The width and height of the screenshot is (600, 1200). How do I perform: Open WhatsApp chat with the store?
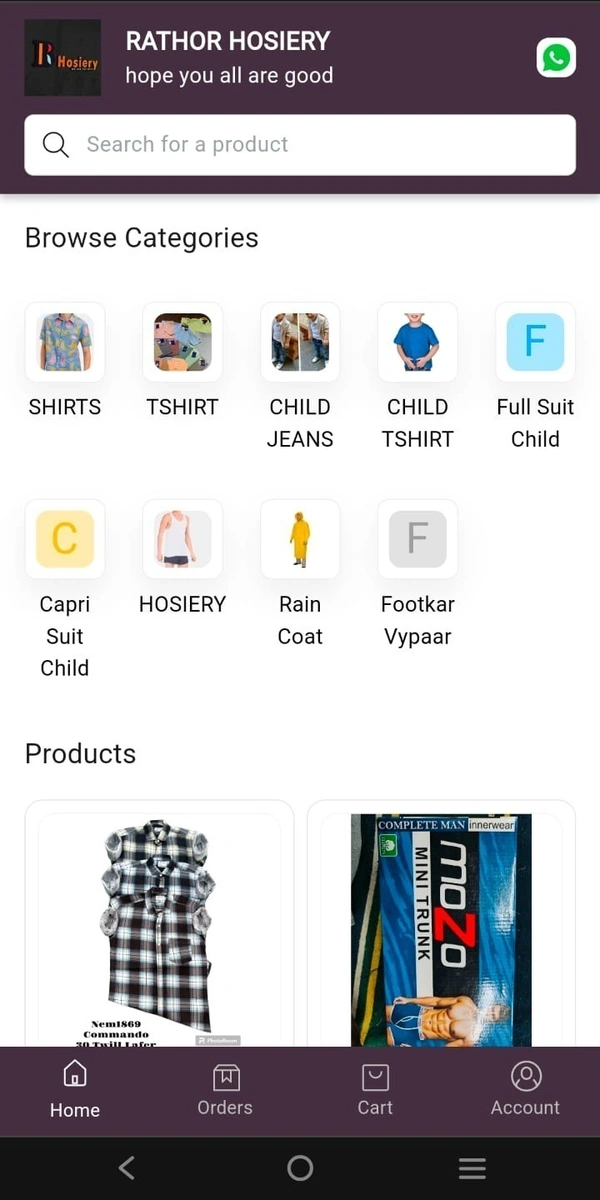(x=556, y=58)
